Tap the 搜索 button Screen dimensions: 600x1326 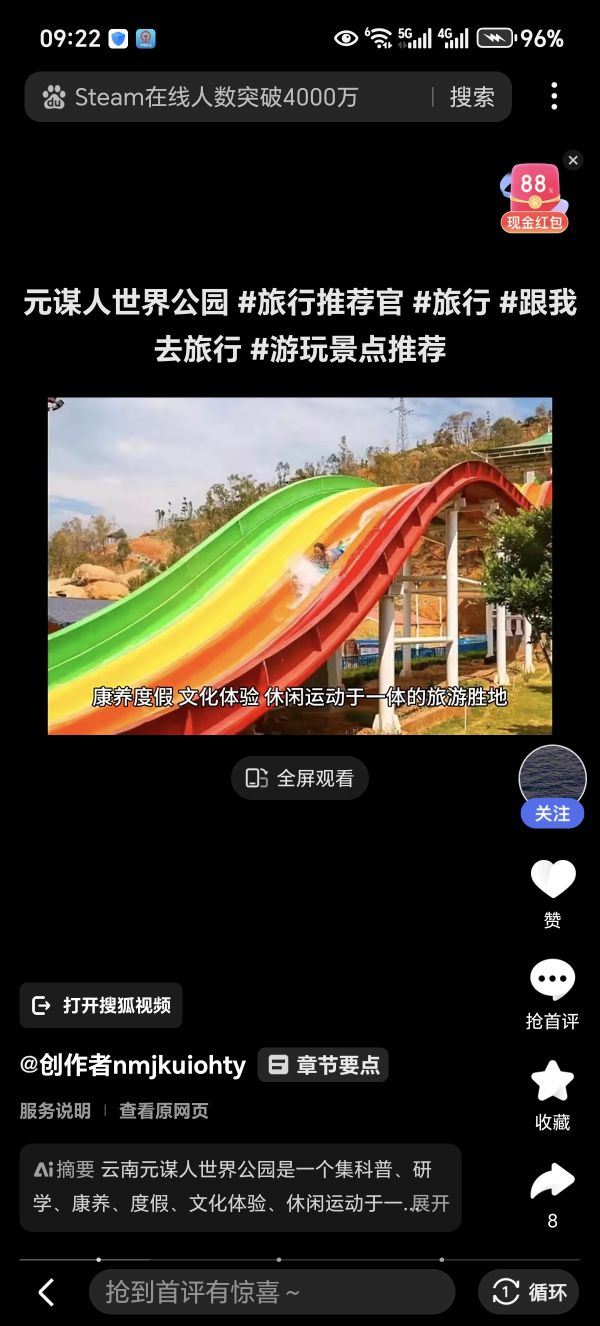(472, 97)
